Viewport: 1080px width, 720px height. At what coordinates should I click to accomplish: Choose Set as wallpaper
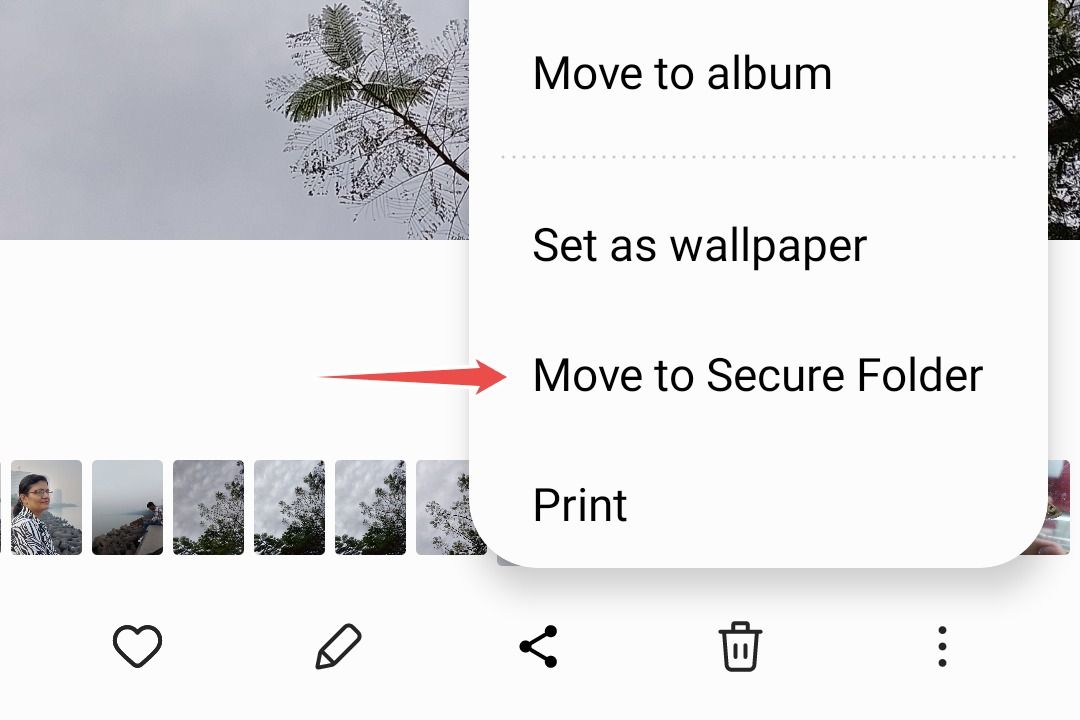[x=699, y=245]
